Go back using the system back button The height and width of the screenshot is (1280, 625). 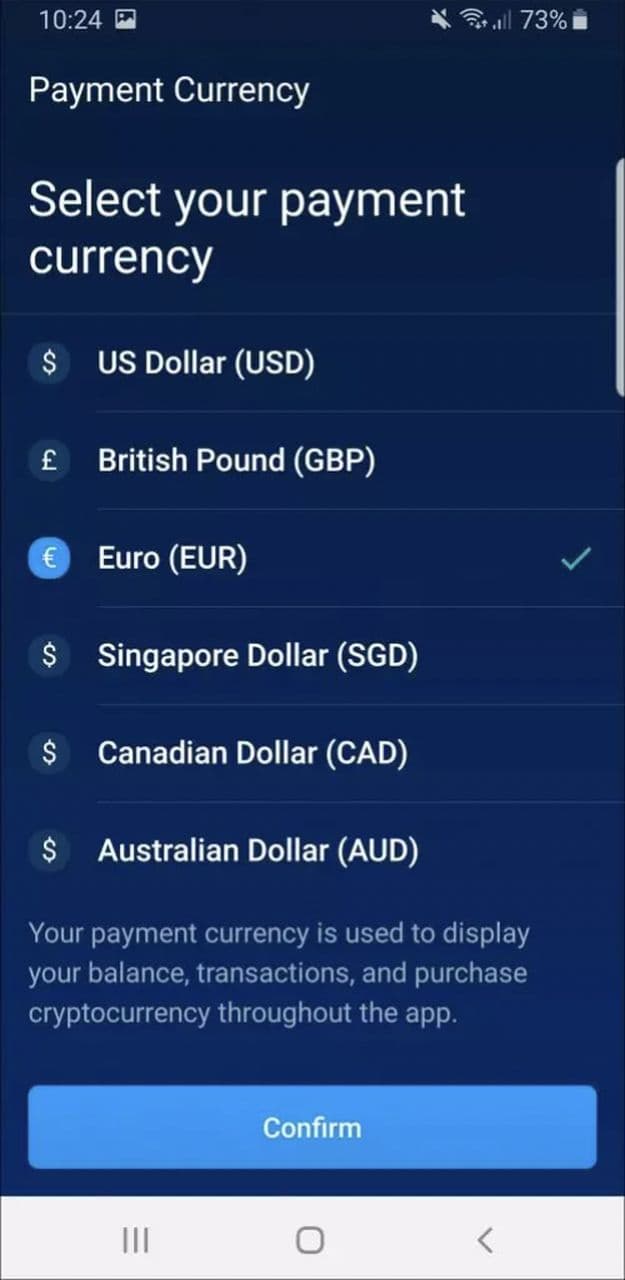click(x=485, y=1240)
